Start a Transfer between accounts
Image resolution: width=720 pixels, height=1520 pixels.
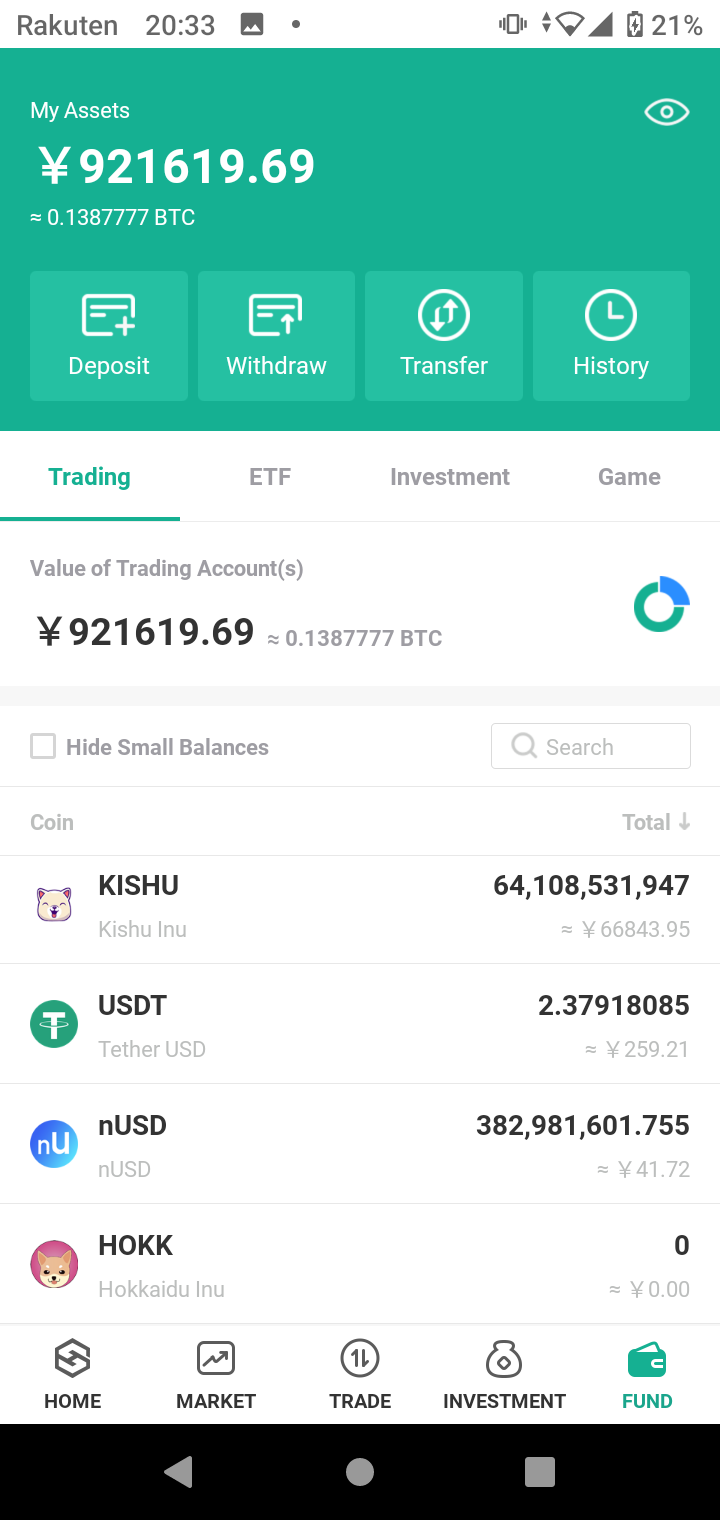[444, 336]
